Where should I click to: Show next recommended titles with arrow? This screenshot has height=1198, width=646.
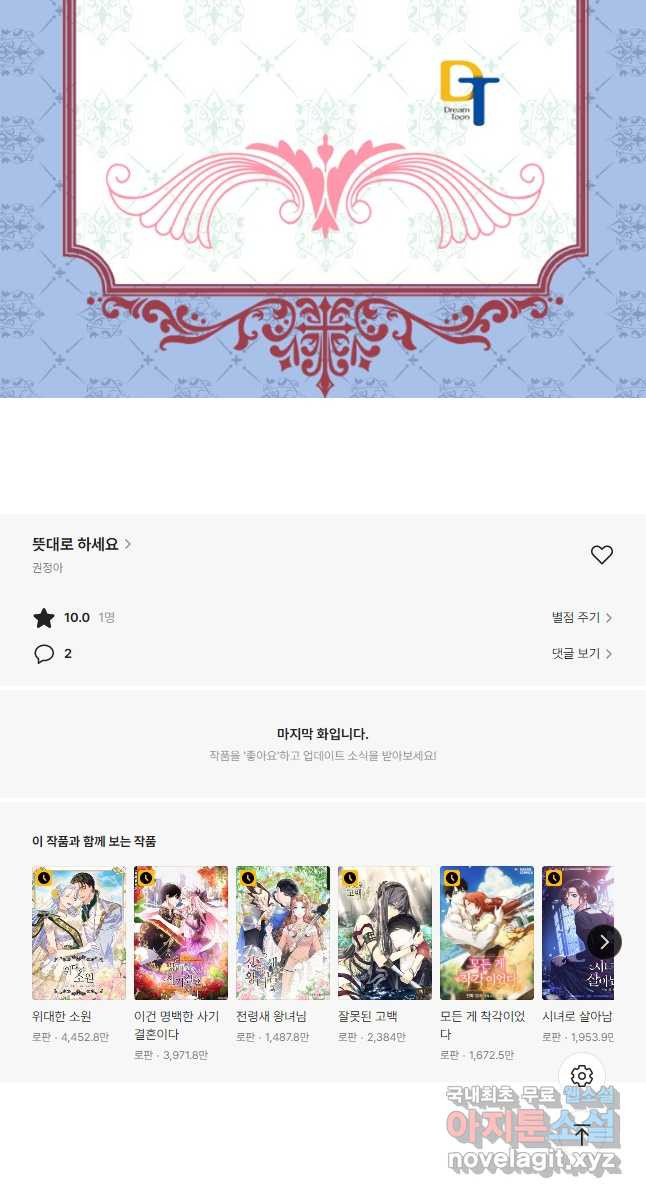604,942
